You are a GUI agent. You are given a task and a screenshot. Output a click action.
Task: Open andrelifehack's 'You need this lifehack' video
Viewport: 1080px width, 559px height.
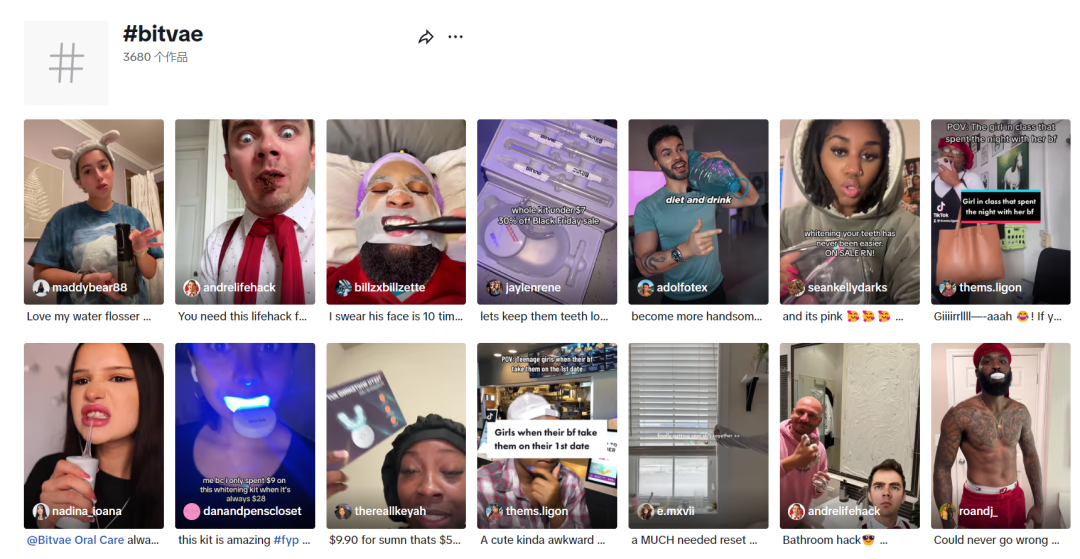point(245,211)
